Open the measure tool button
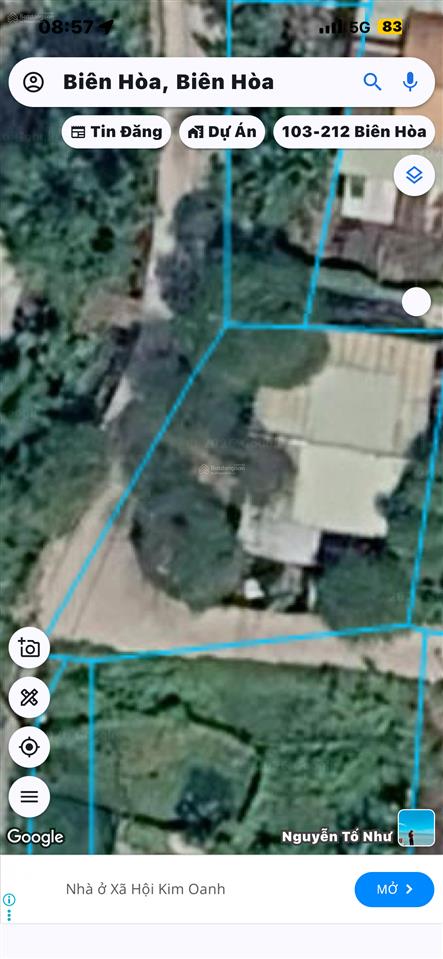The image size is (443, 959). pyautogui.click(x=29, y=697)
